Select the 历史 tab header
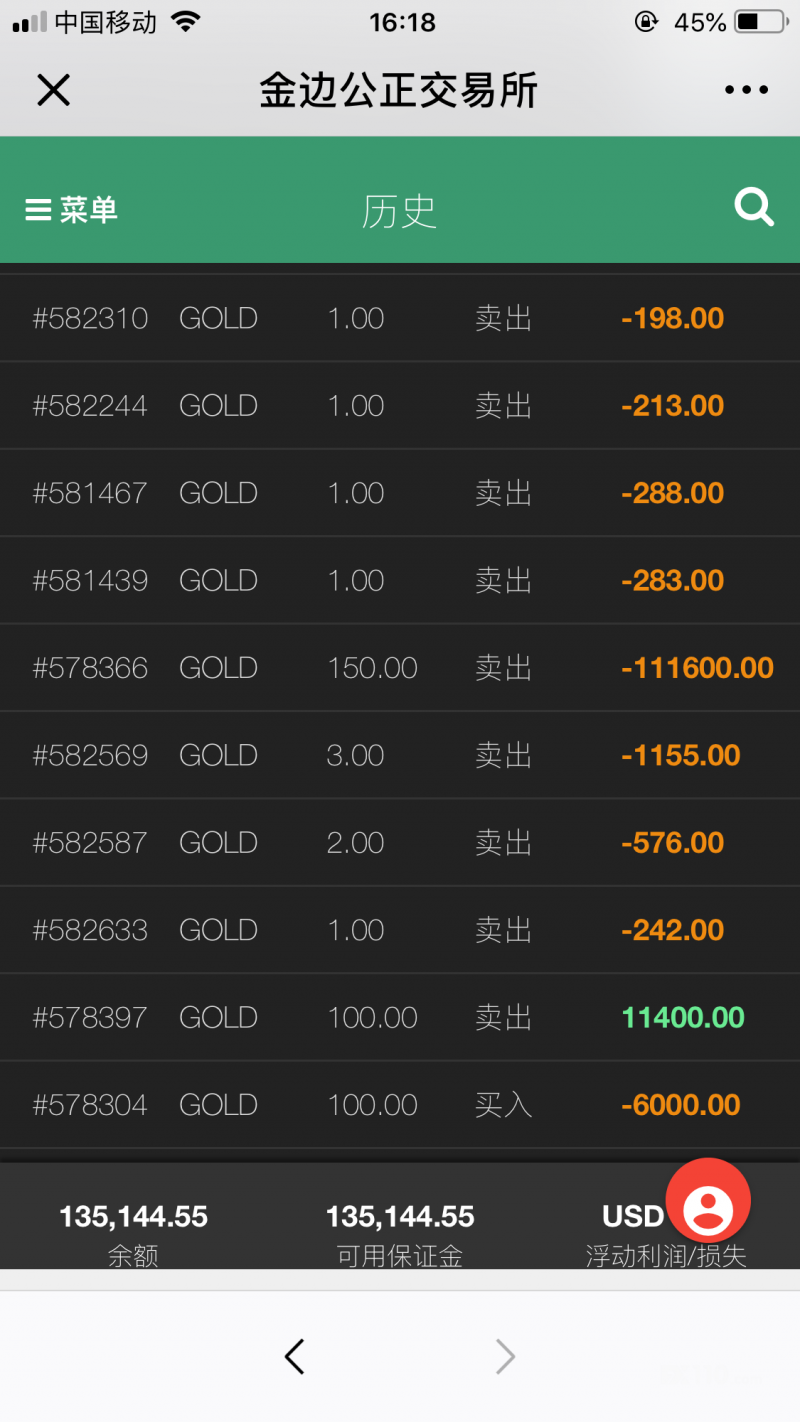The width and height of the screenshot is (800, 1422). pyautogui.click(x=399, y=207)
